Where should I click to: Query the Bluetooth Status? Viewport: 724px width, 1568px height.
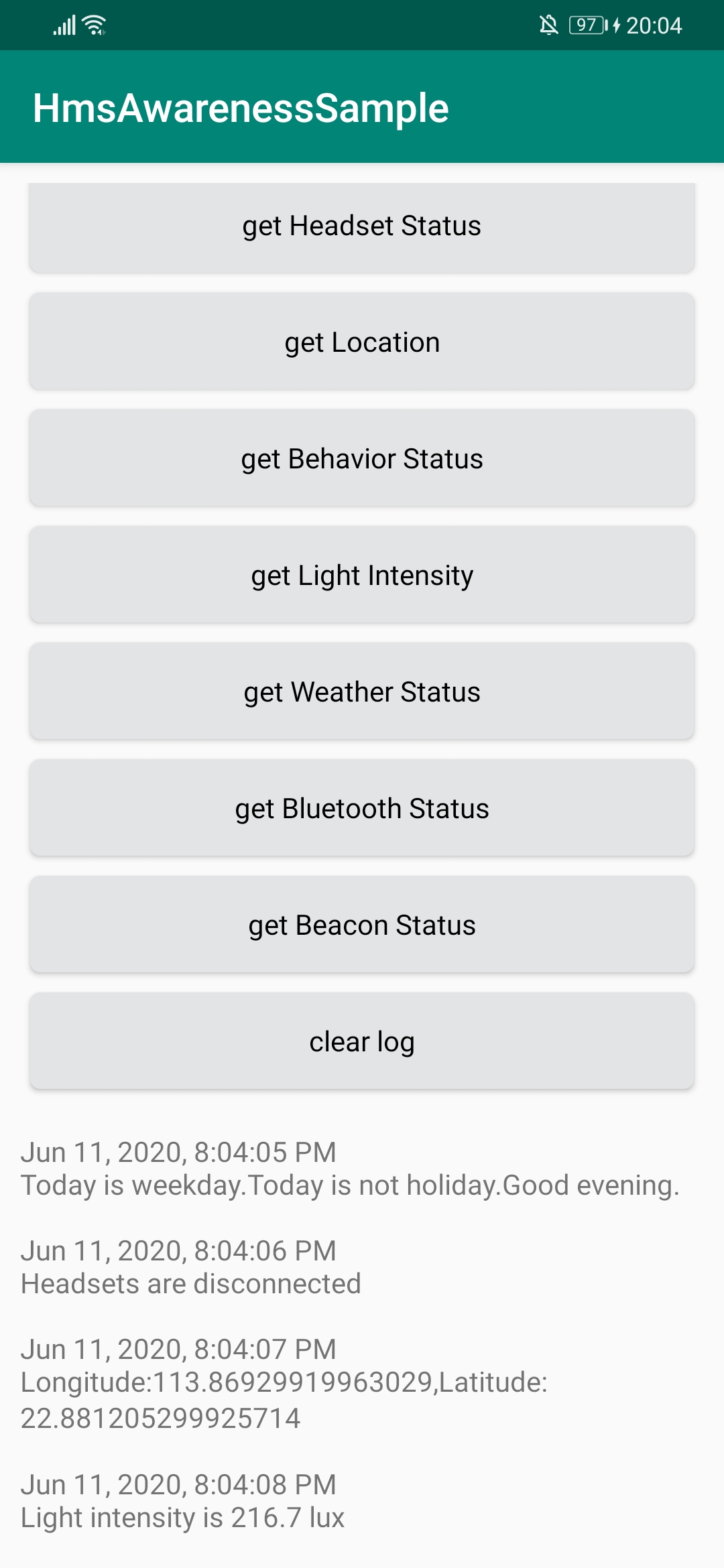[362, 809]
